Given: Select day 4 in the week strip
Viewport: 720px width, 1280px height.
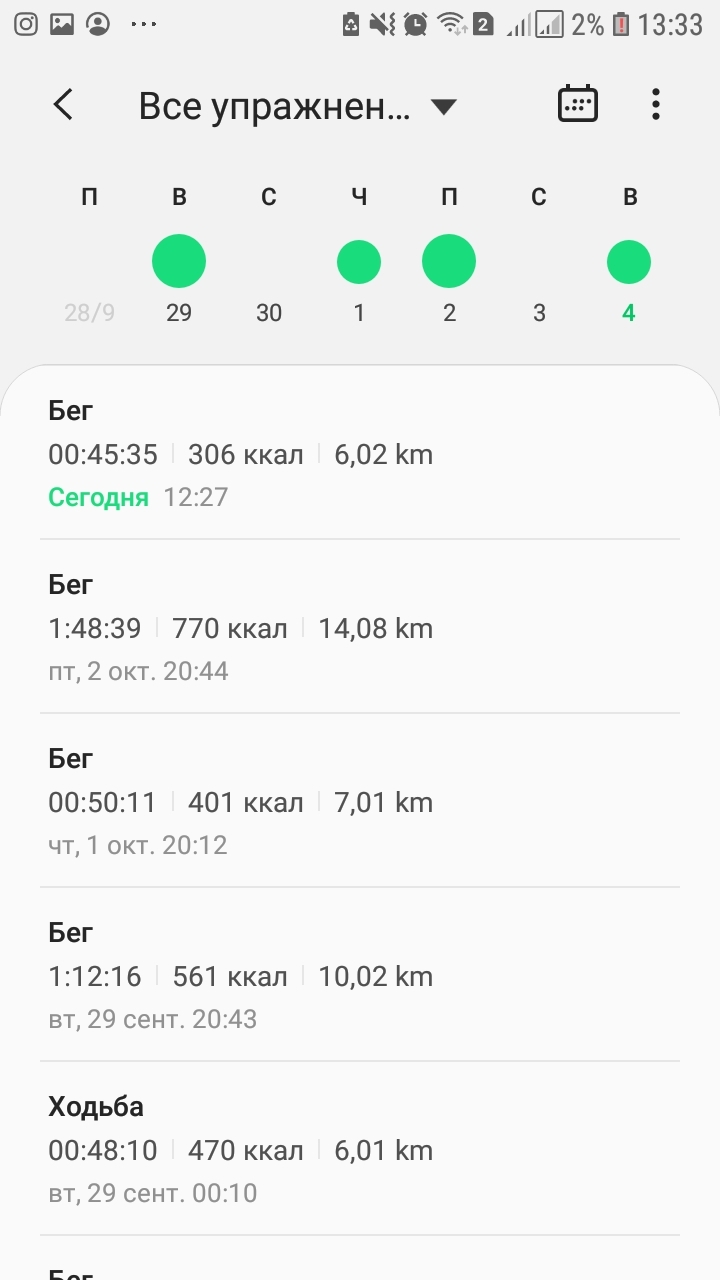Looking at the screenshot, I should [628, 262].
